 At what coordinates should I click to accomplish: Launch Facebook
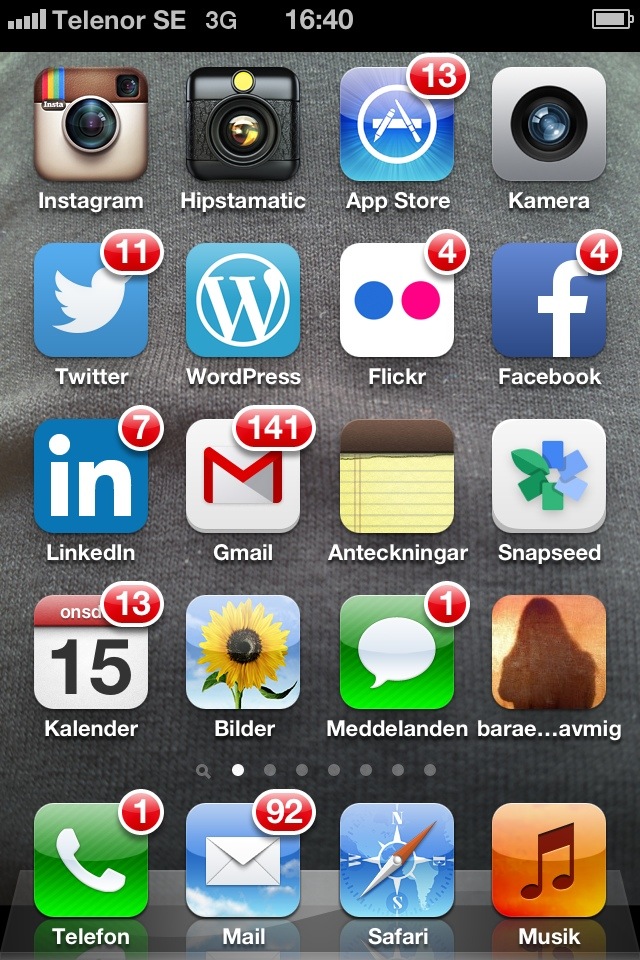pos(549,300)
